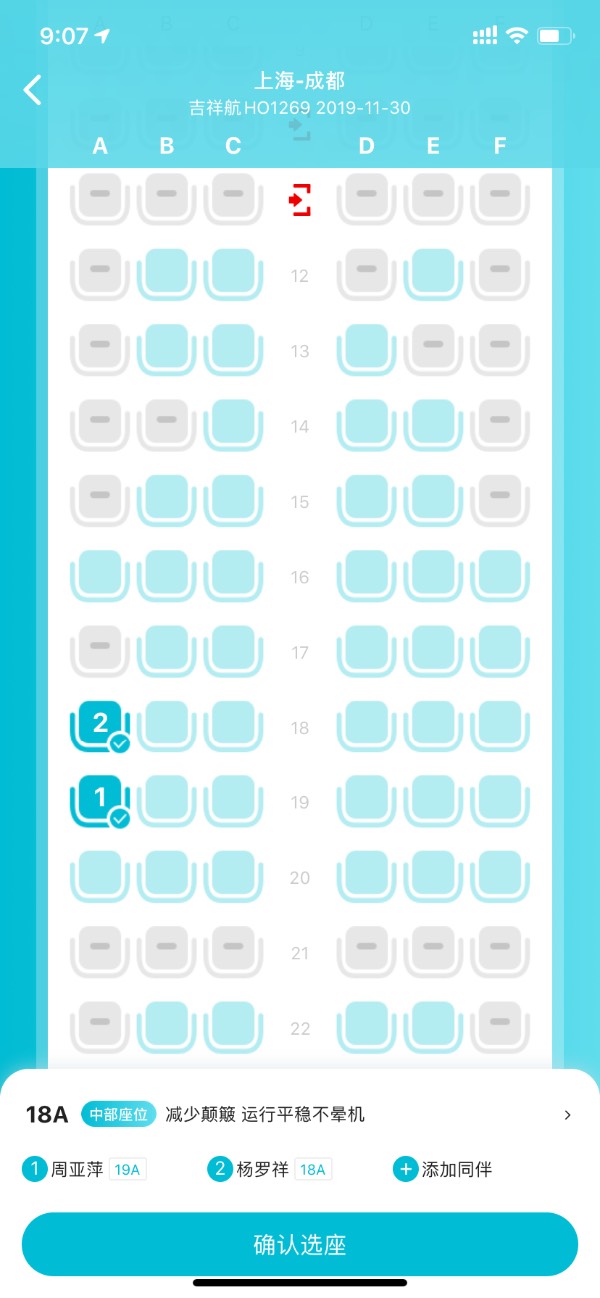Select passenger 杨罗祥 with seat 18A

coord(270,1169)
